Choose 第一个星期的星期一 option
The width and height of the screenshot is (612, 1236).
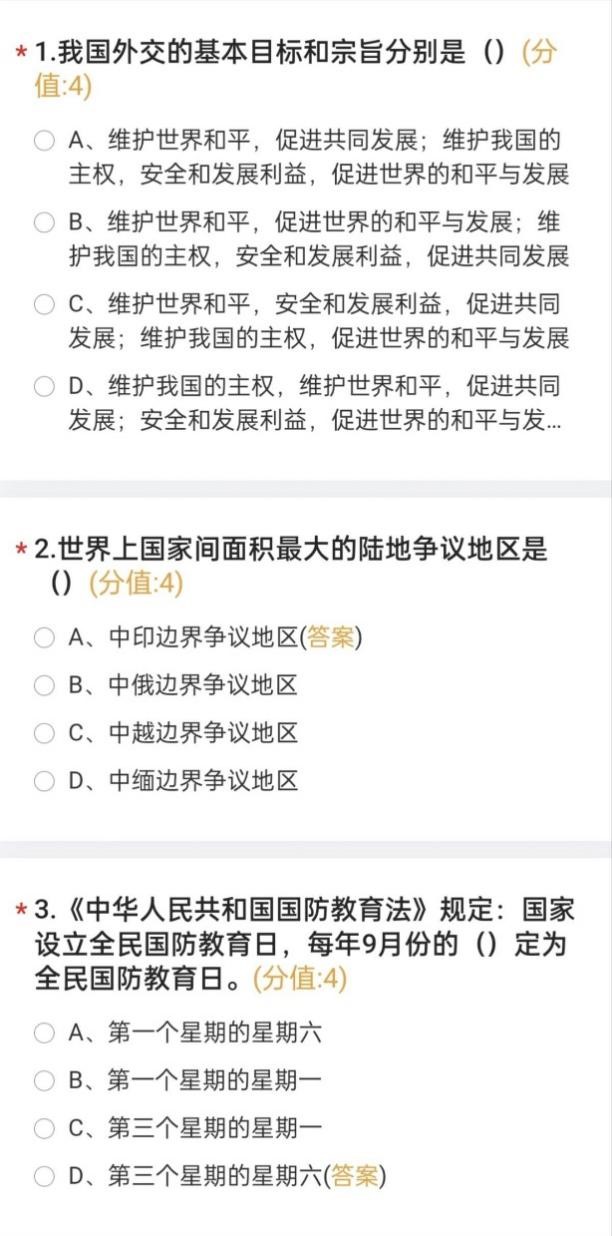pyautogui.click(x=44, y=1080)
